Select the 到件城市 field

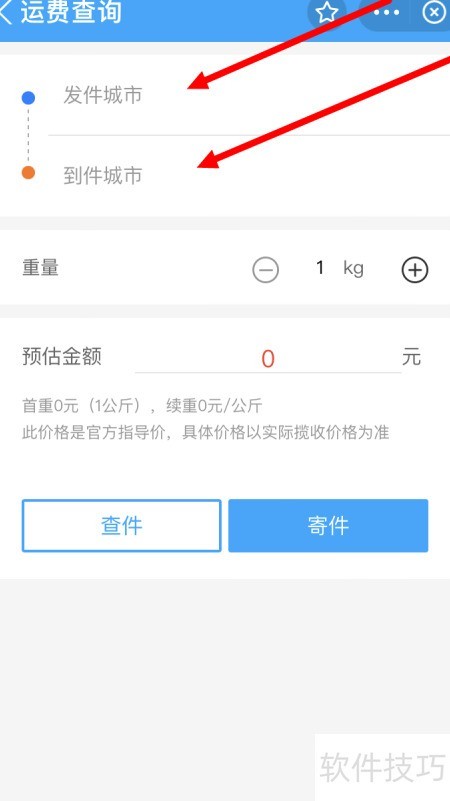[x=249, y=175]
